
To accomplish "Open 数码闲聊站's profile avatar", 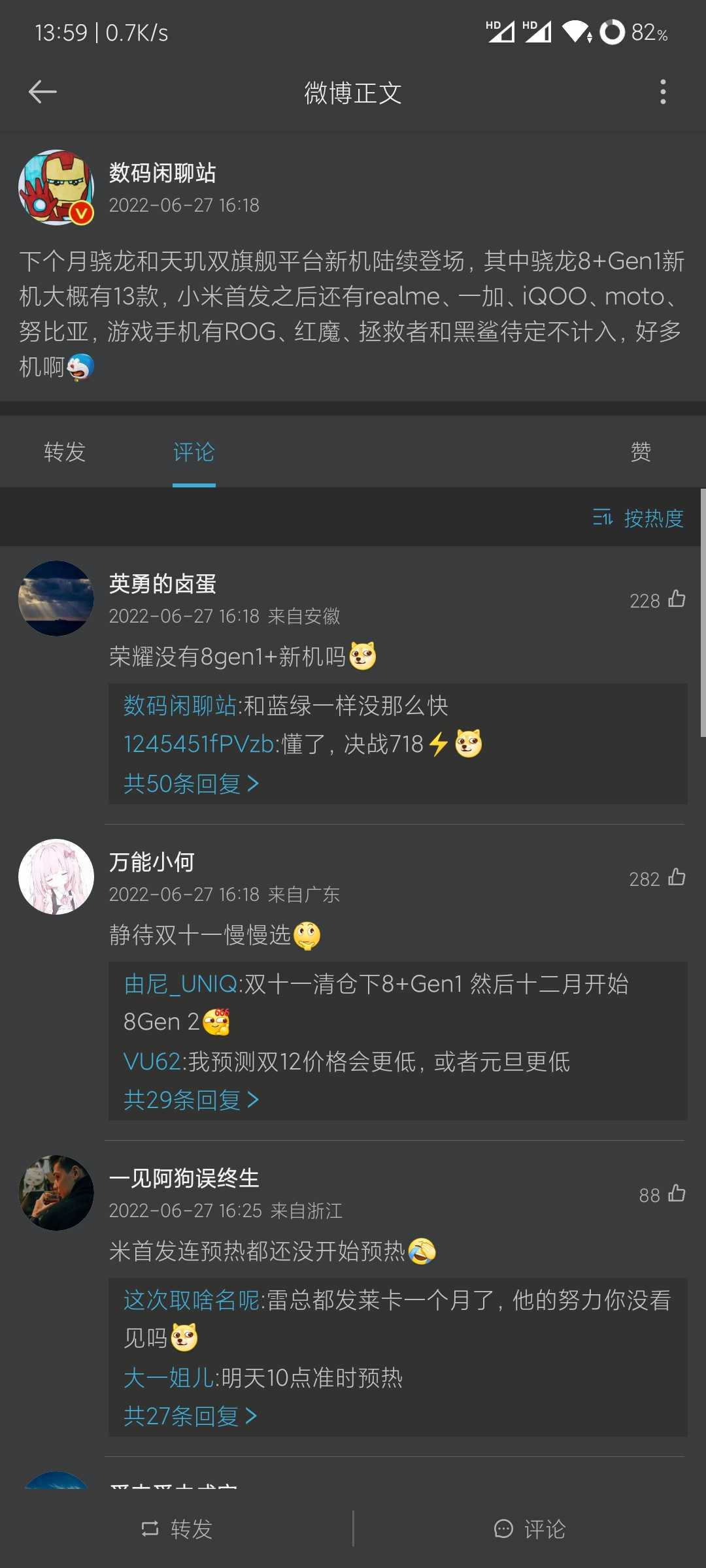I will point(56,188).
